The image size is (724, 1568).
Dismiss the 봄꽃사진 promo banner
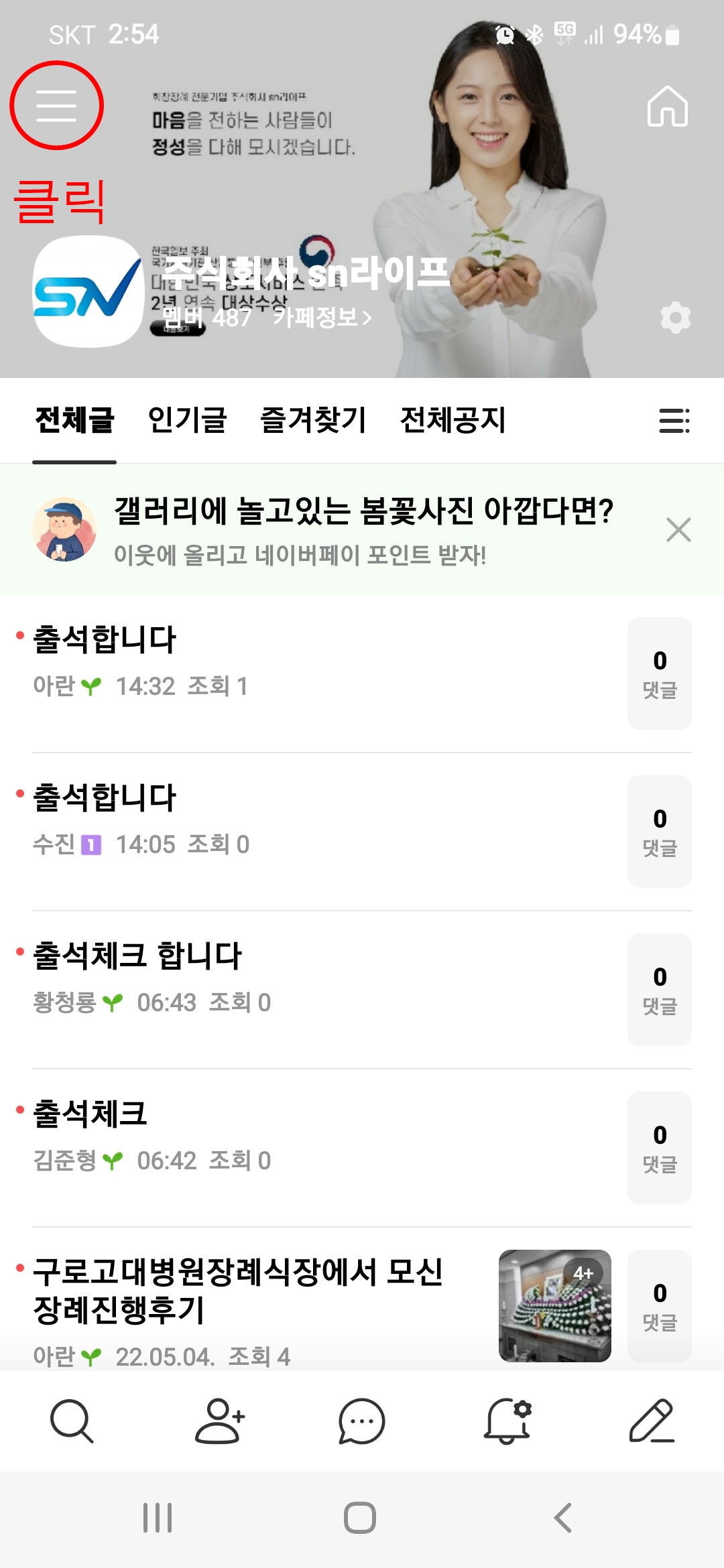678,530
